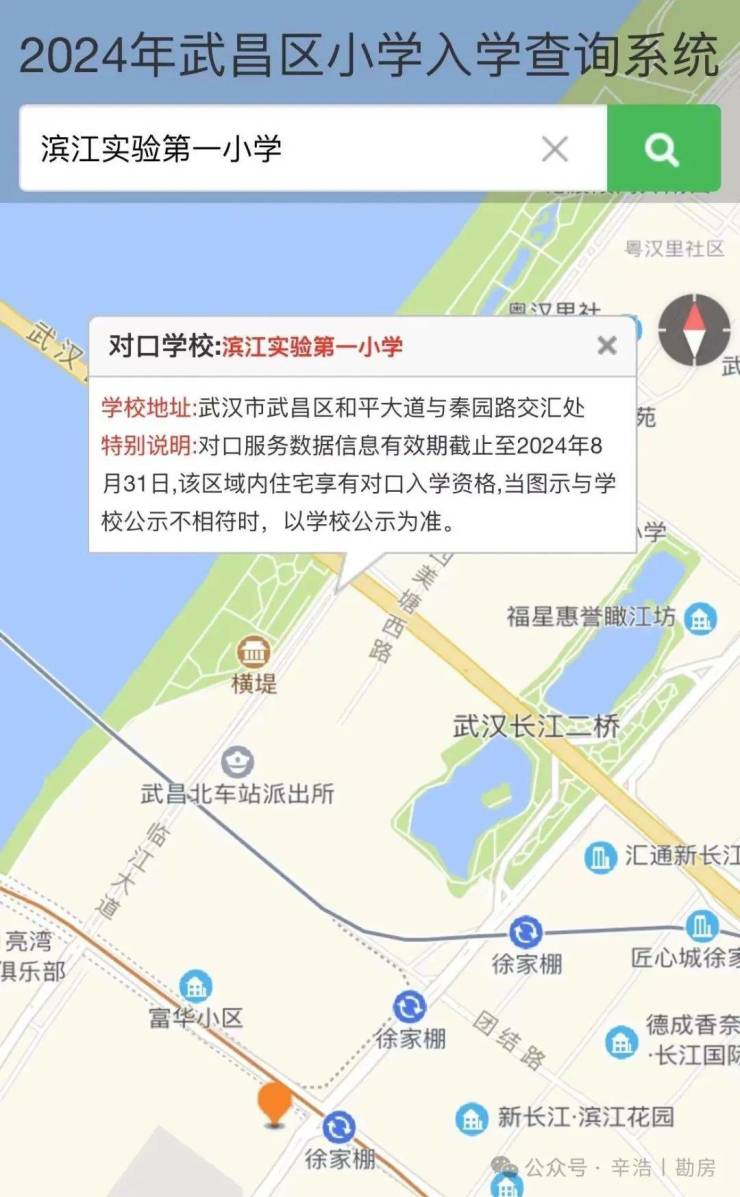Select the orange location pin marker

(x=274, y=1103)
